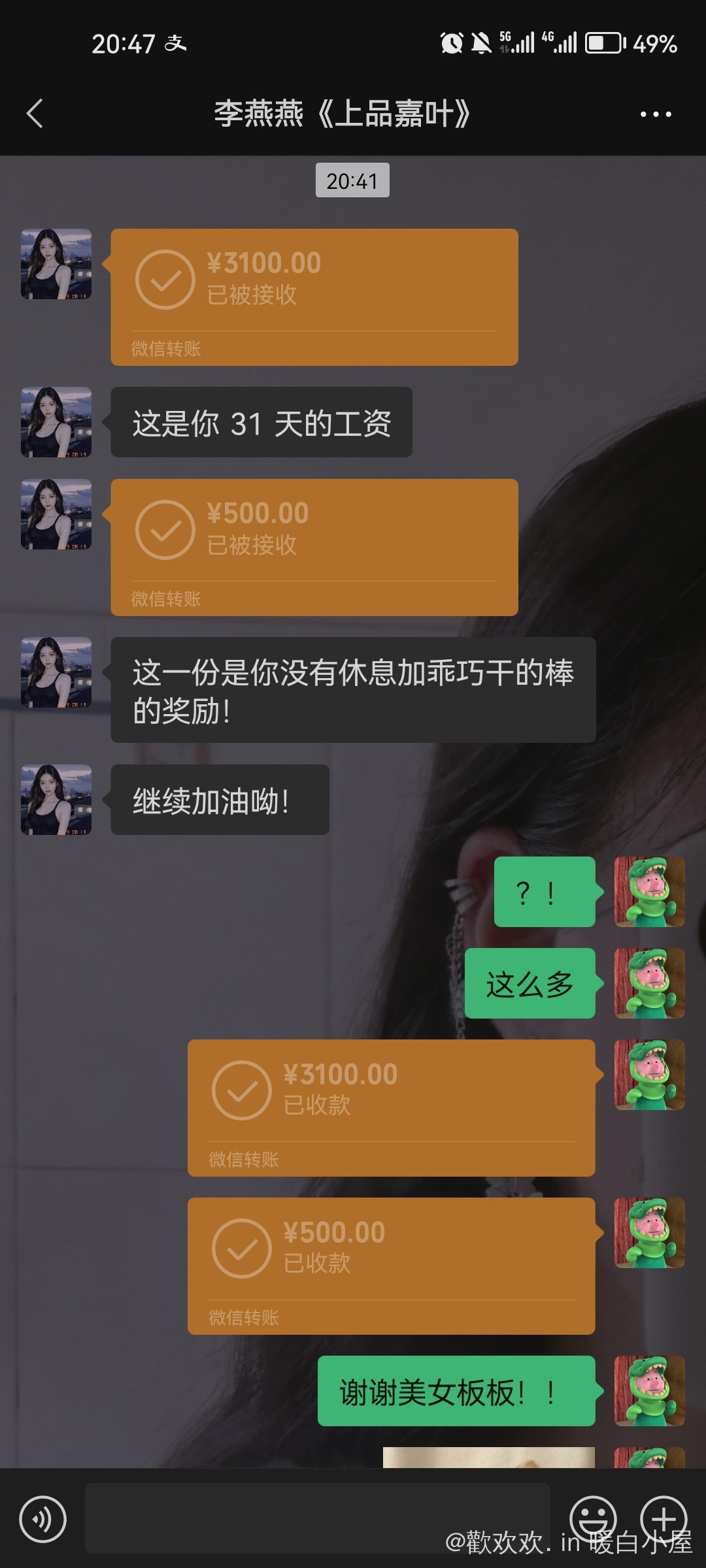Open the chat's three-dot menu

coord(655,114)
